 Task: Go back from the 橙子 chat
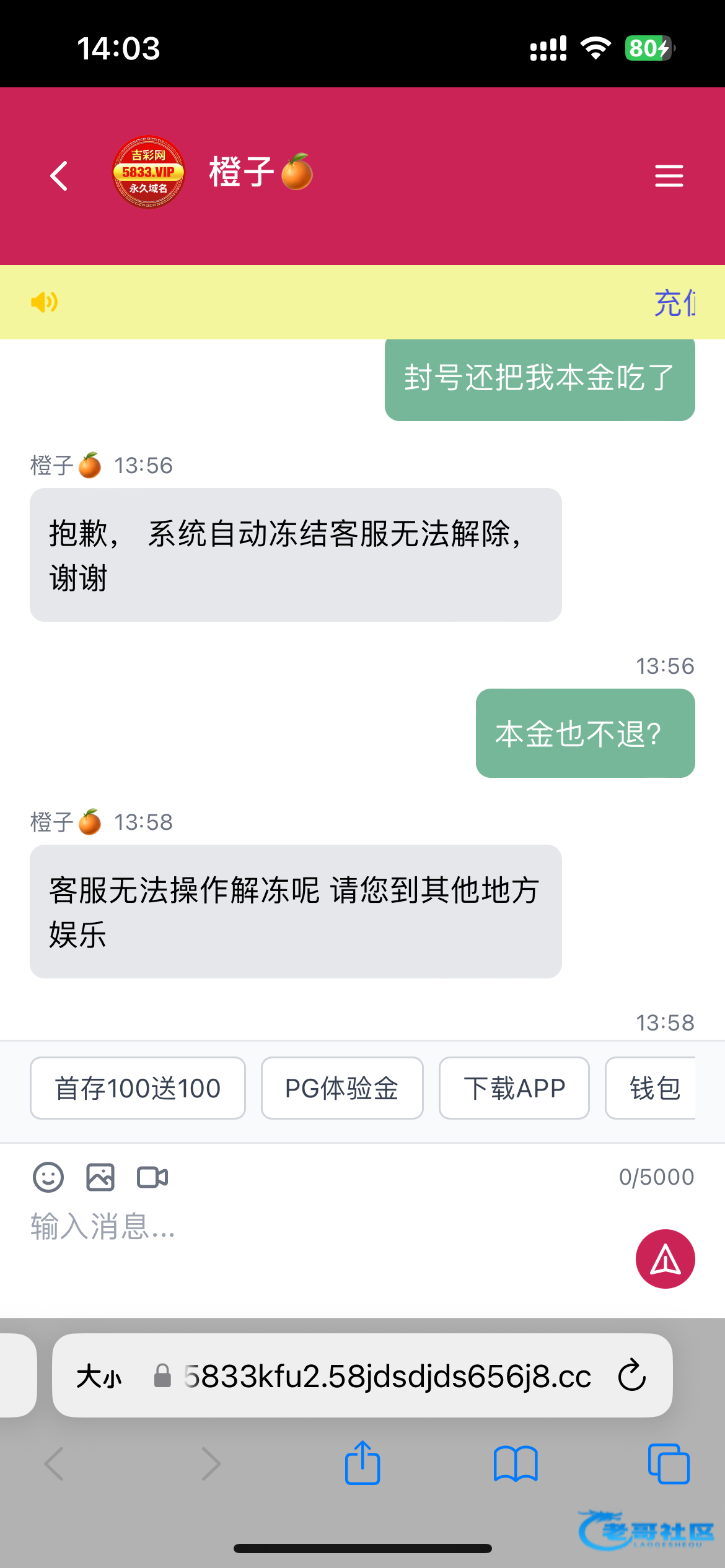[x=59, y=176]
